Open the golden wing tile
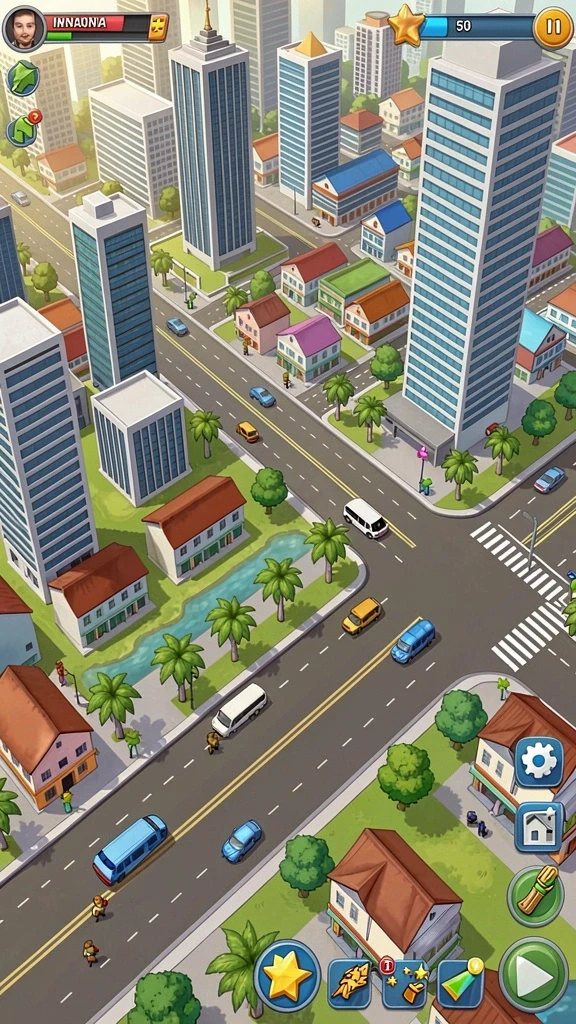 (x=349, y=984)
